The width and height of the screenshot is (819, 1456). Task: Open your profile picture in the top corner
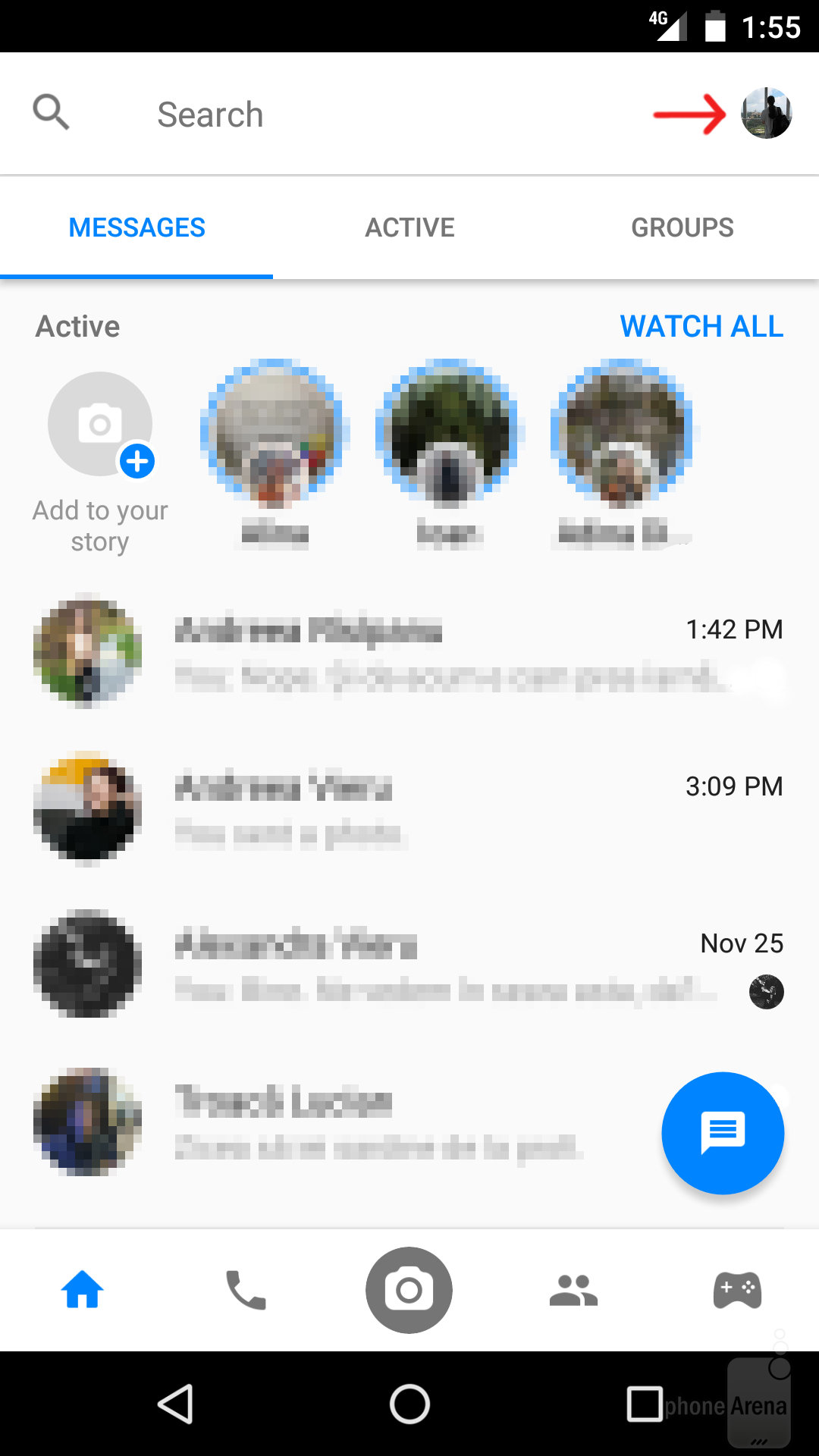coord(767,114)
